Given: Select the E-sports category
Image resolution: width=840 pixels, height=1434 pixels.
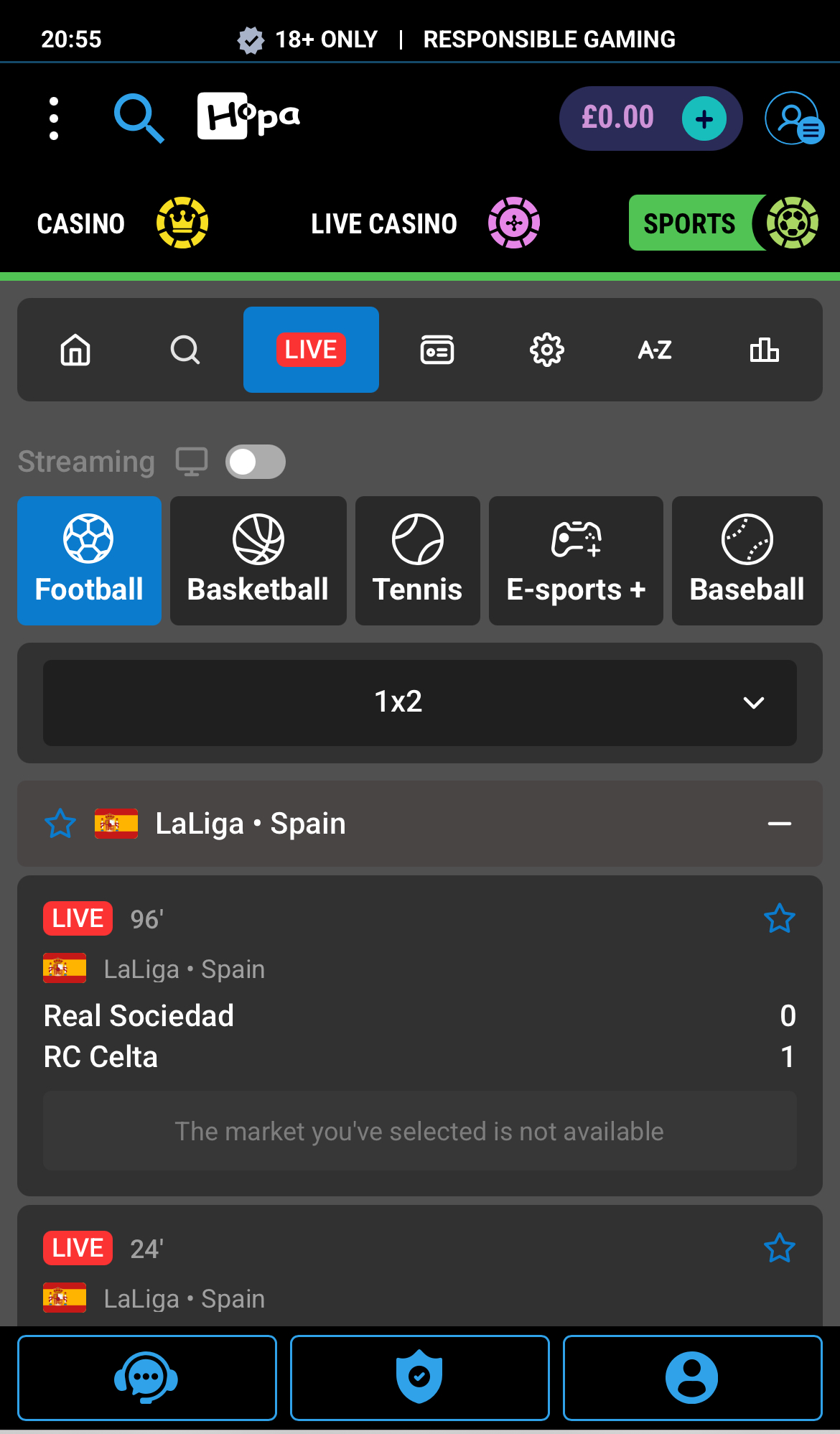Looking at the screenshot, I should (576, 560).
